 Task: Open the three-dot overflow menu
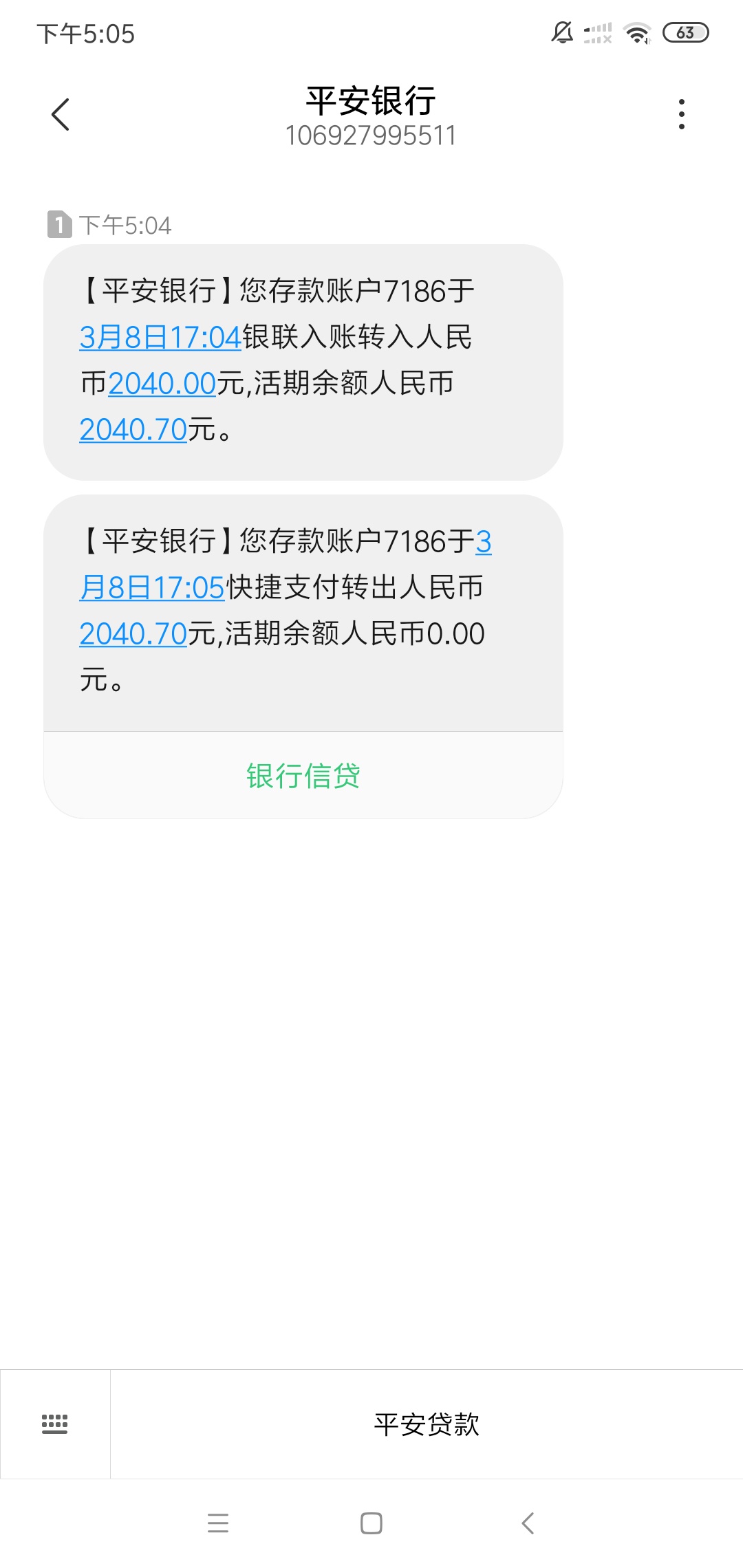click(x=681, y=114)
